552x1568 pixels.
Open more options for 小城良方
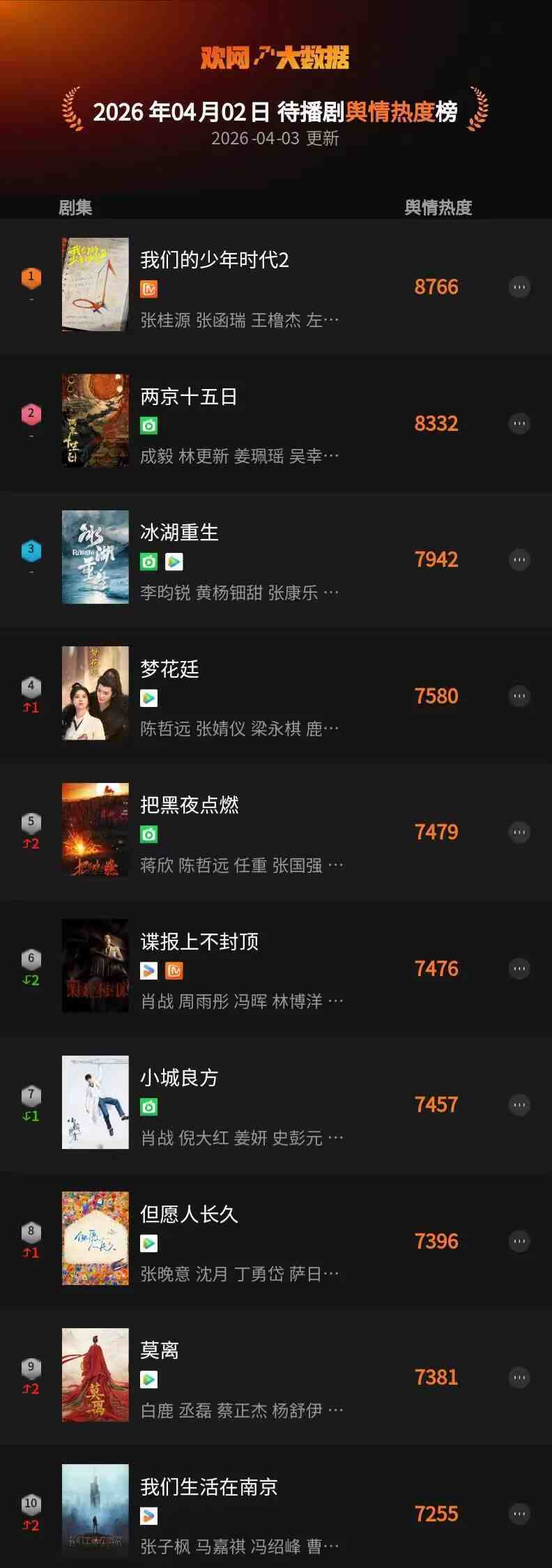coord(519,1105)
